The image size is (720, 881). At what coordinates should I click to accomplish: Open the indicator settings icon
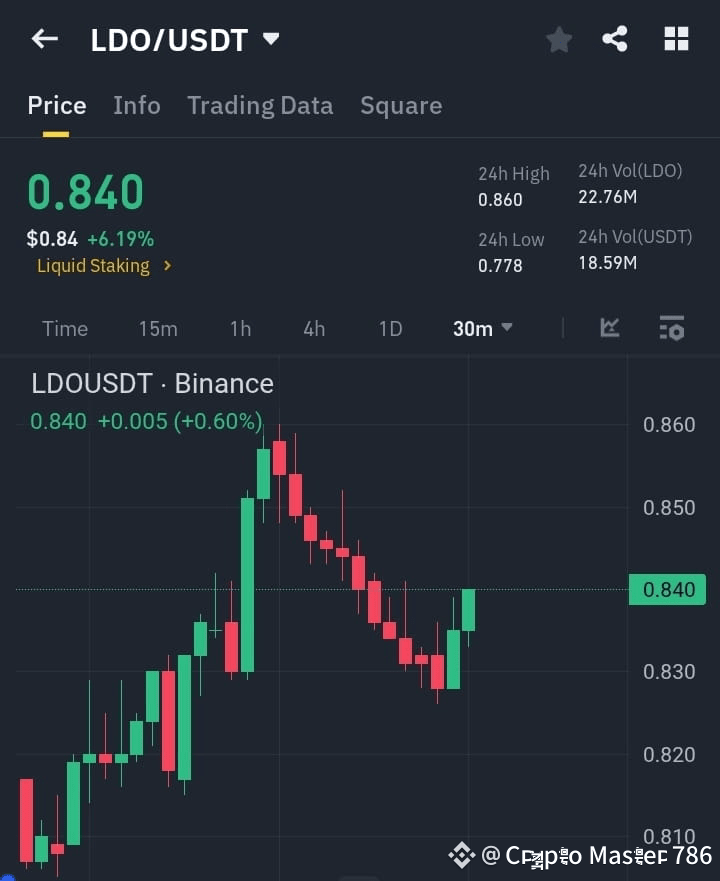pos(671,328)
